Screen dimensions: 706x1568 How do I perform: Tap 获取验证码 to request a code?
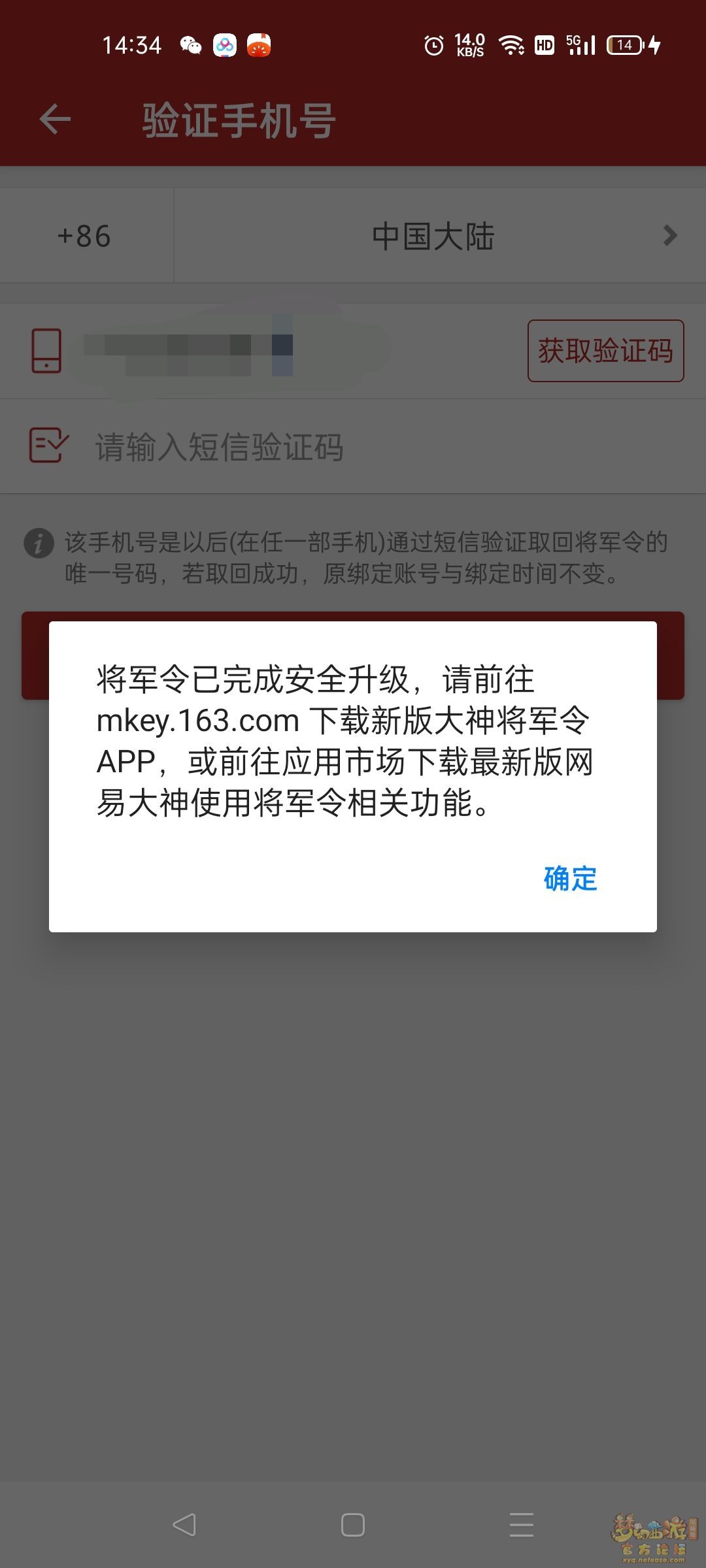coord(605,351)
